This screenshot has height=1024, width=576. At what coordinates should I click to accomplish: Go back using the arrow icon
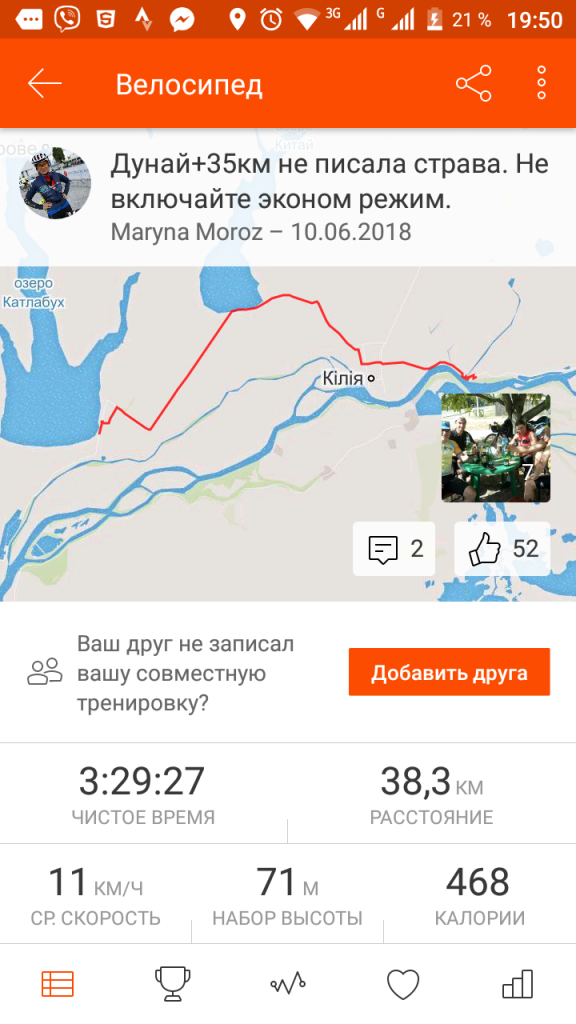coord(44,84)
